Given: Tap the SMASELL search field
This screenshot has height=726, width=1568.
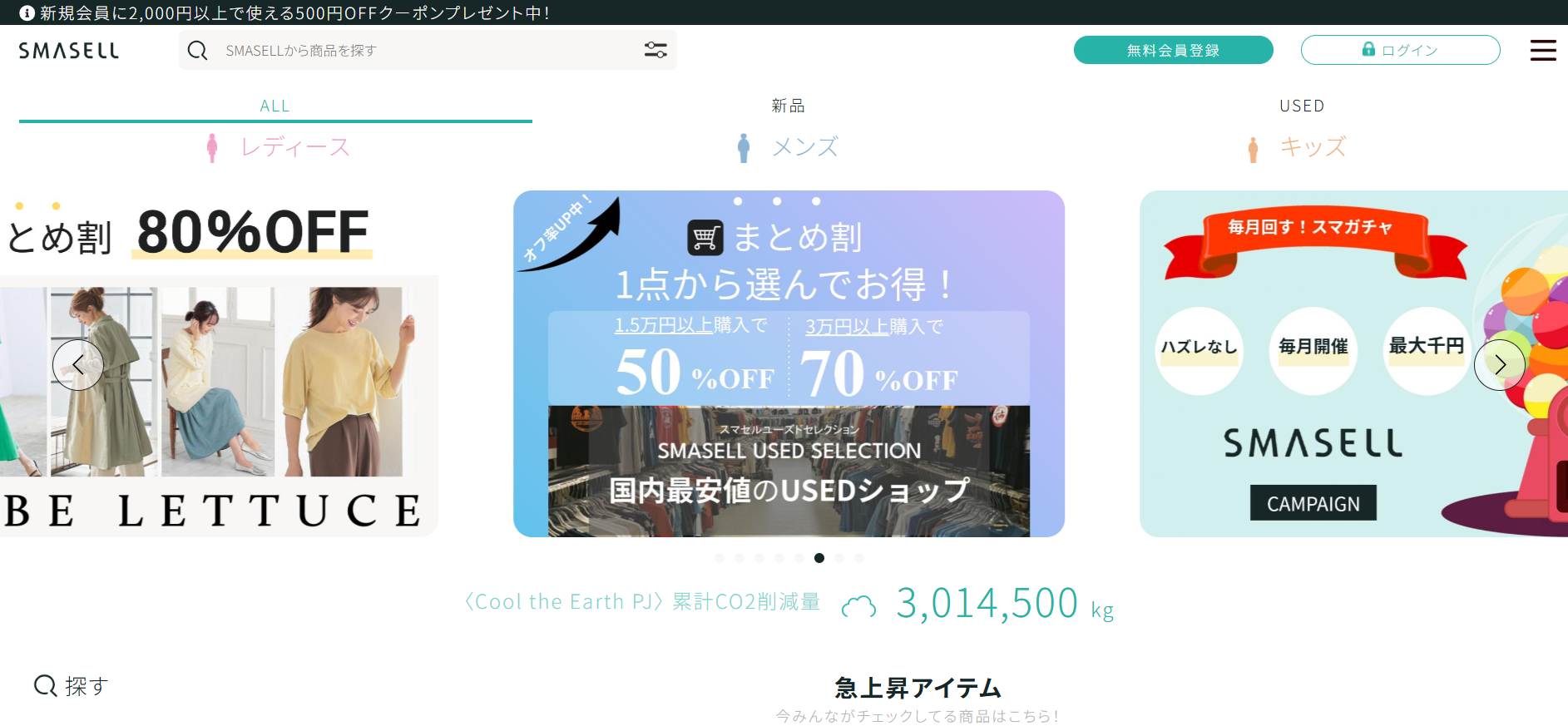Looking at the screenshot, I should click(x=416, y=51).
